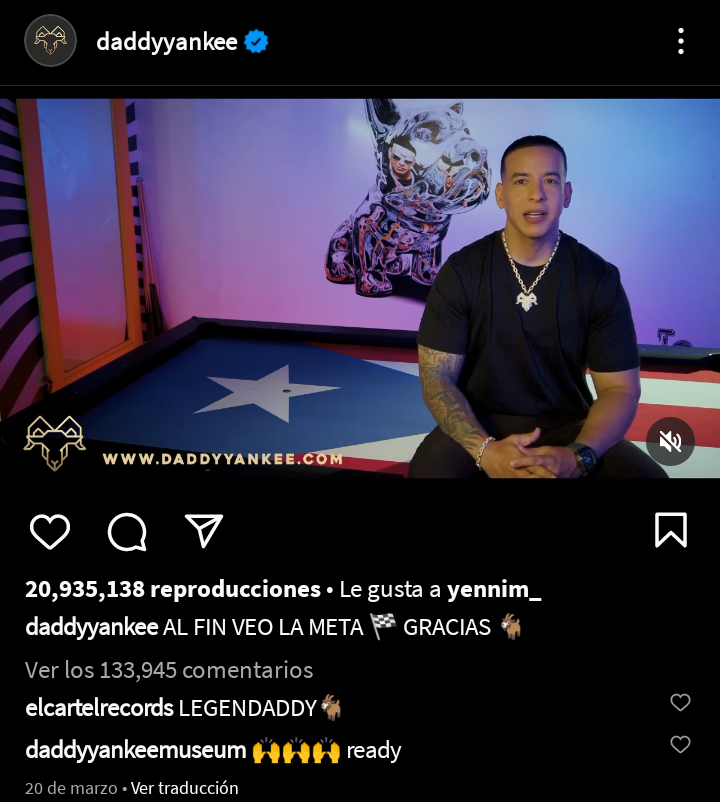Open daddyyankeemuseum profile from comment
This screenshot has height=802, width=720.
click(x=135, y=750)
